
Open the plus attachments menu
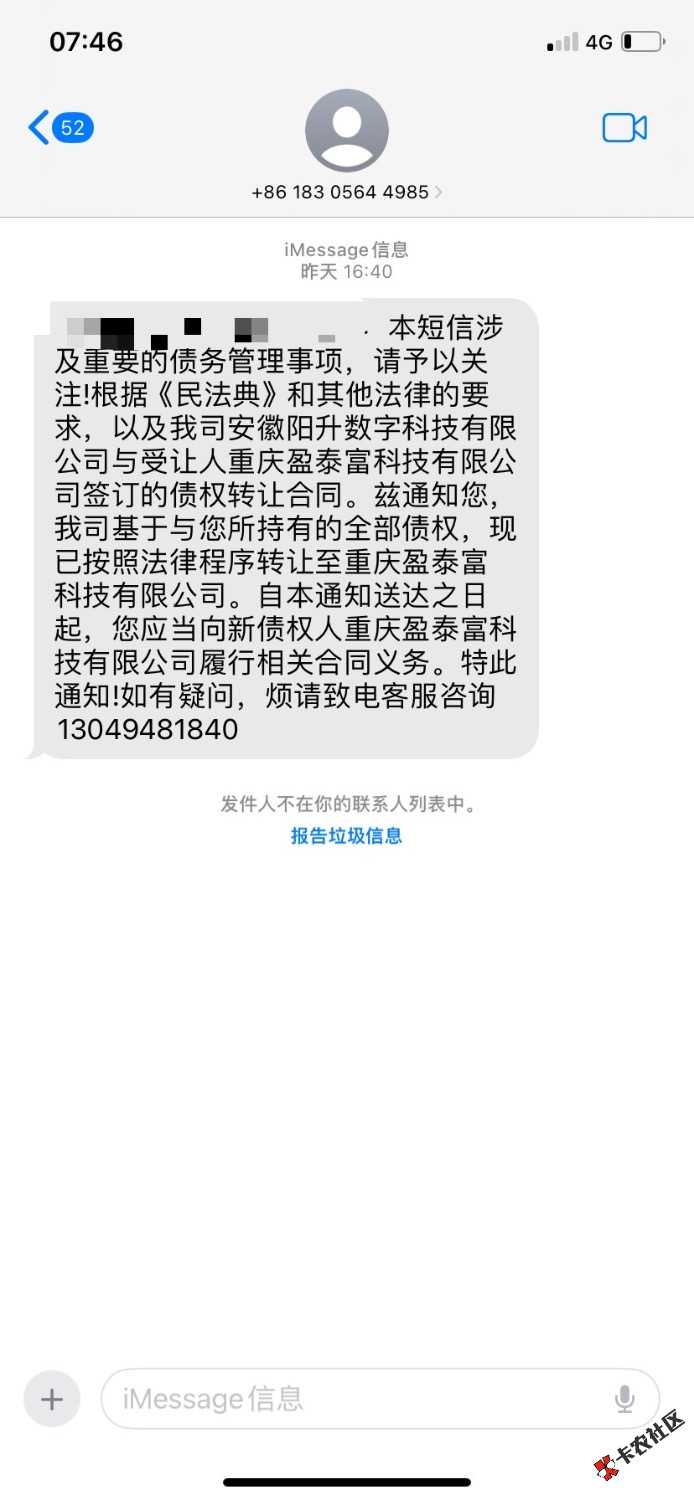pos(51,1399)
